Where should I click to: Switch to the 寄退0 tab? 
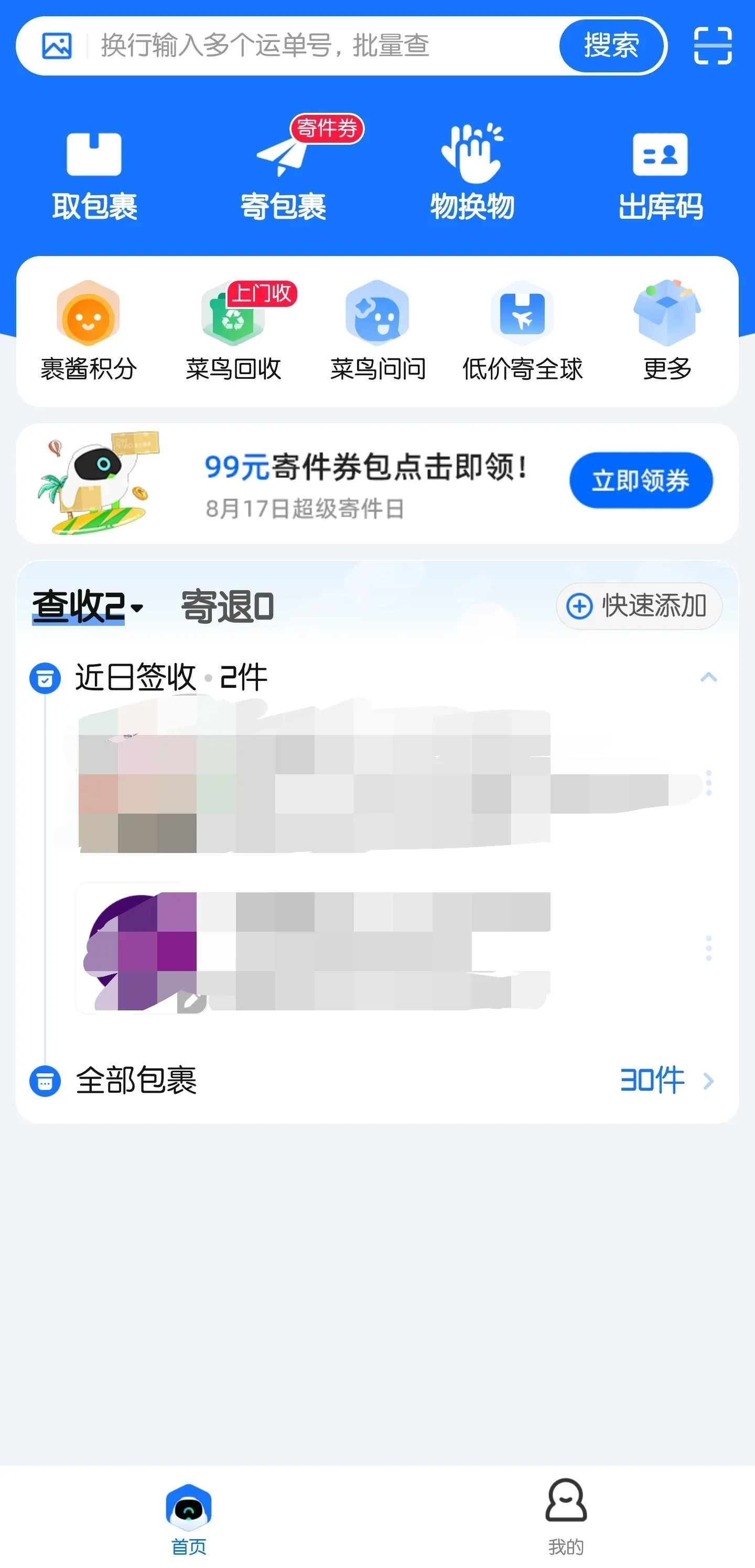pos(228,606)
